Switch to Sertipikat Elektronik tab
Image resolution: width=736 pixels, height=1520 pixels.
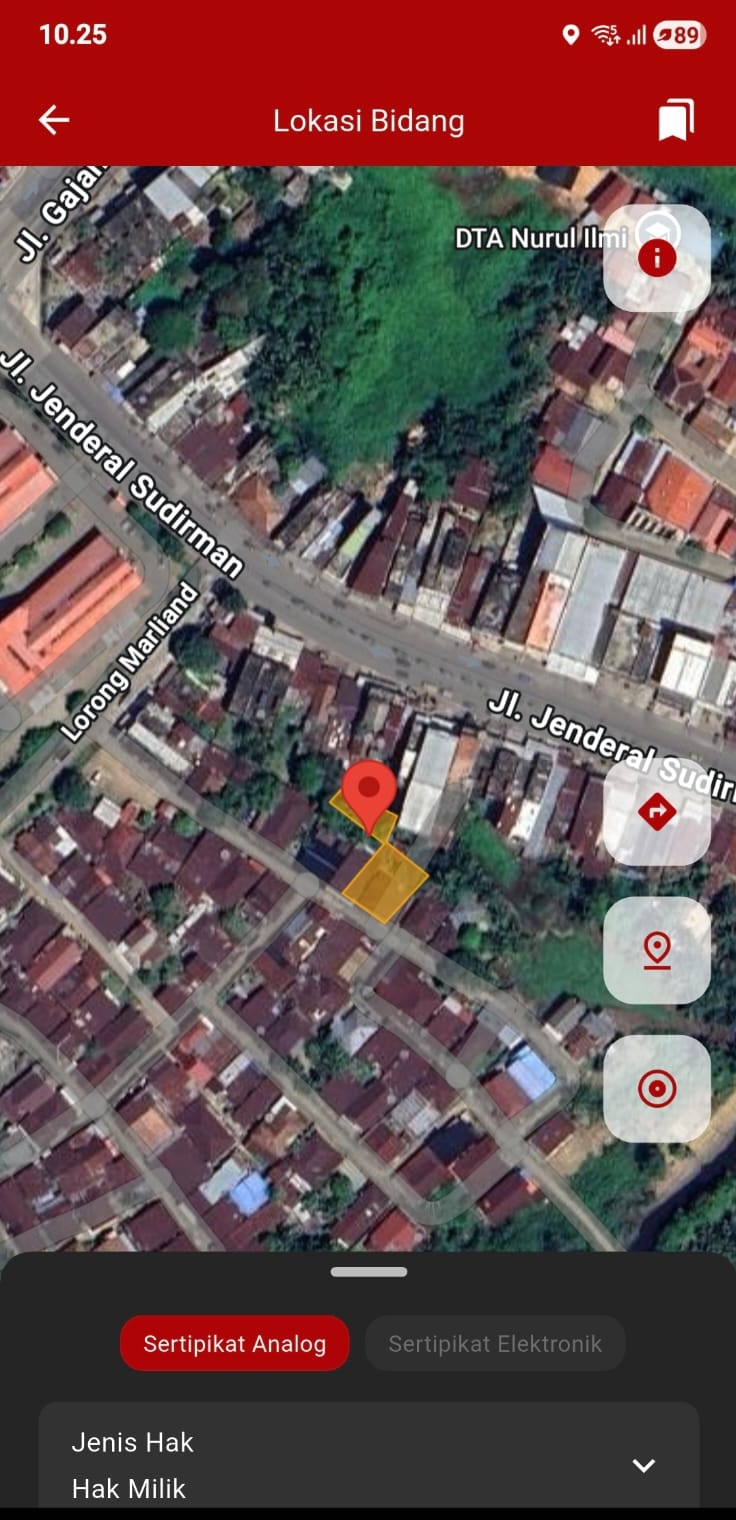[x=495, y=1343]
